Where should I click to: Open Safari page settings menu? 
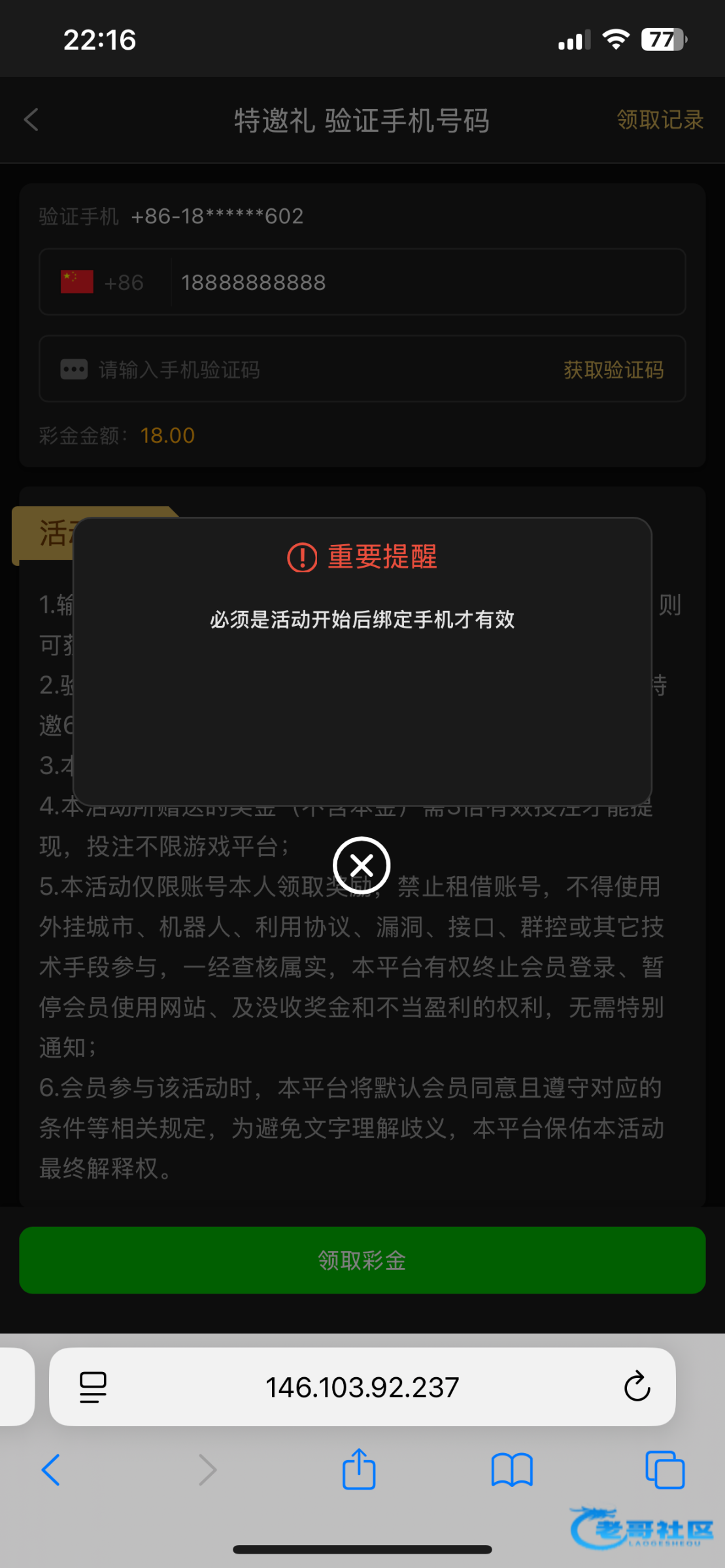pyautogui.click(x=93, y=1386)
